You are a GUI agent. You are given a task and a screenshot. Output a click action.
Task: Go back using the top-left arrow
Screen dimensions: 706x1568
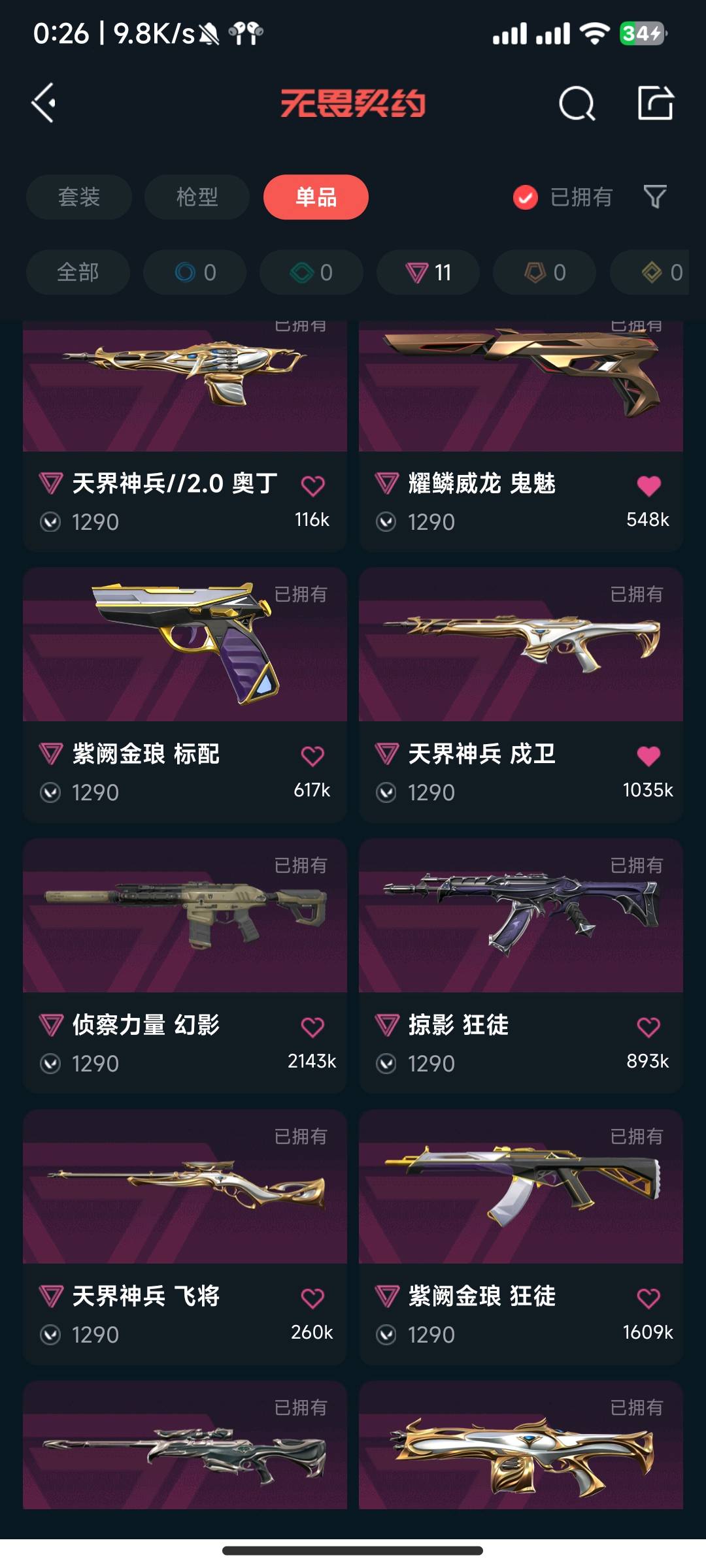point(44,103)
